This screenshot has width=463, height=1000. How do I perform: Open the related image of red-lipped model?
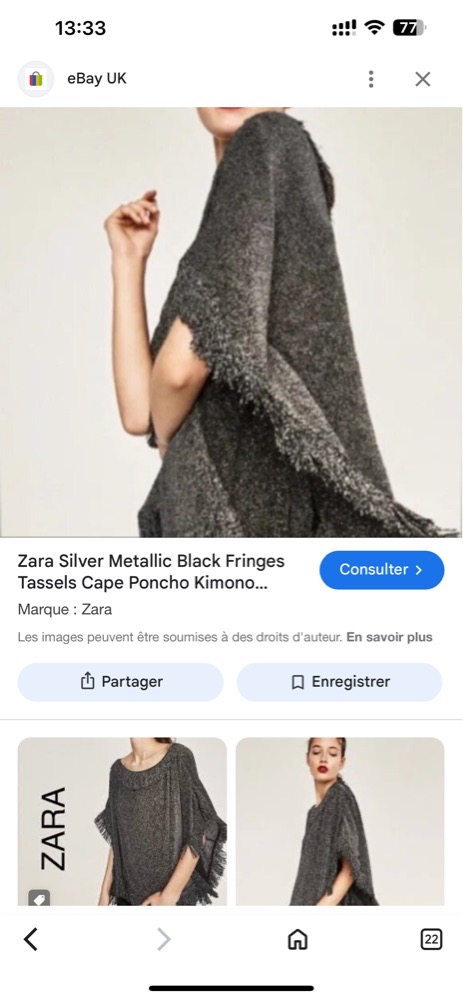pos(340,821)
